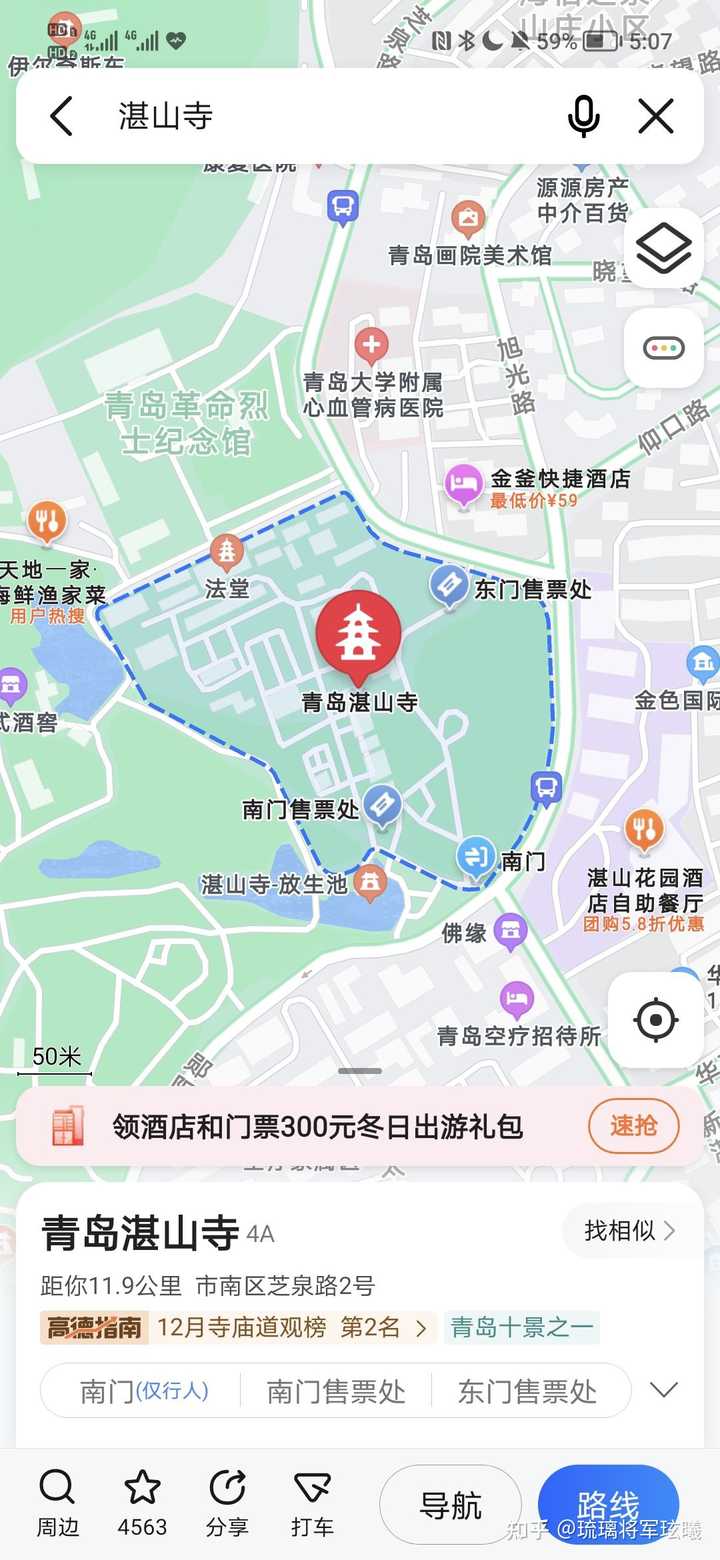Image resolution: width=720 pixels, height=1560 pixels.
Task: Open the map layers switcher icon
Action: pos(664,249)
